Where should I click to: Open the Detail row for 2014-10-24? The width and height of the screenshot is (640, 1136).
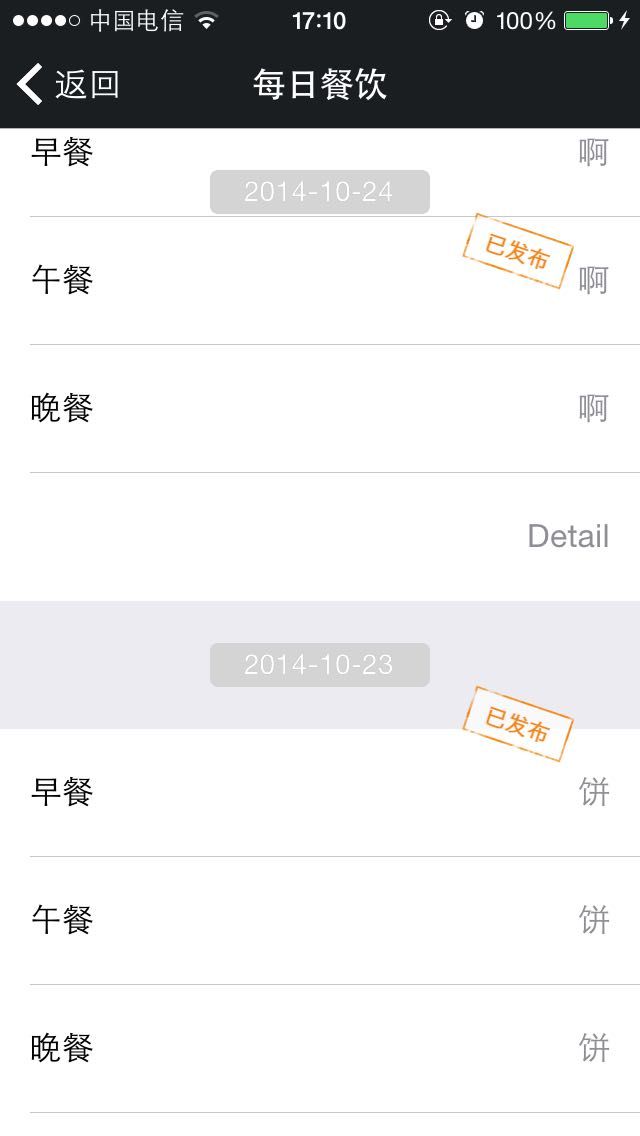(320, 537)
